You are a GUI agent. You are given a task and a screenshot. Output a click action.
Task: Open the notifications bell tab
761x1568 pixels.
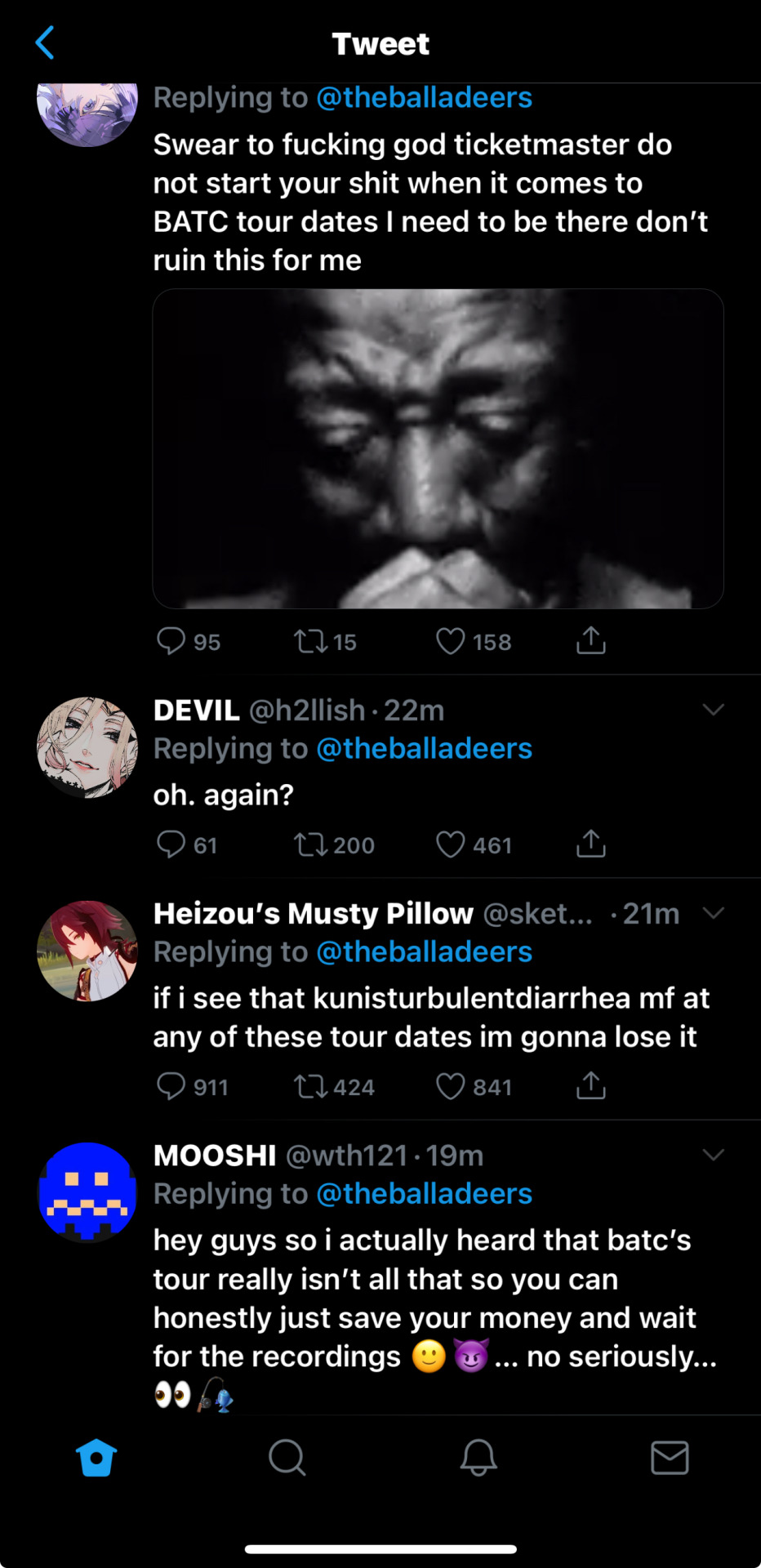coord(478,1458)
